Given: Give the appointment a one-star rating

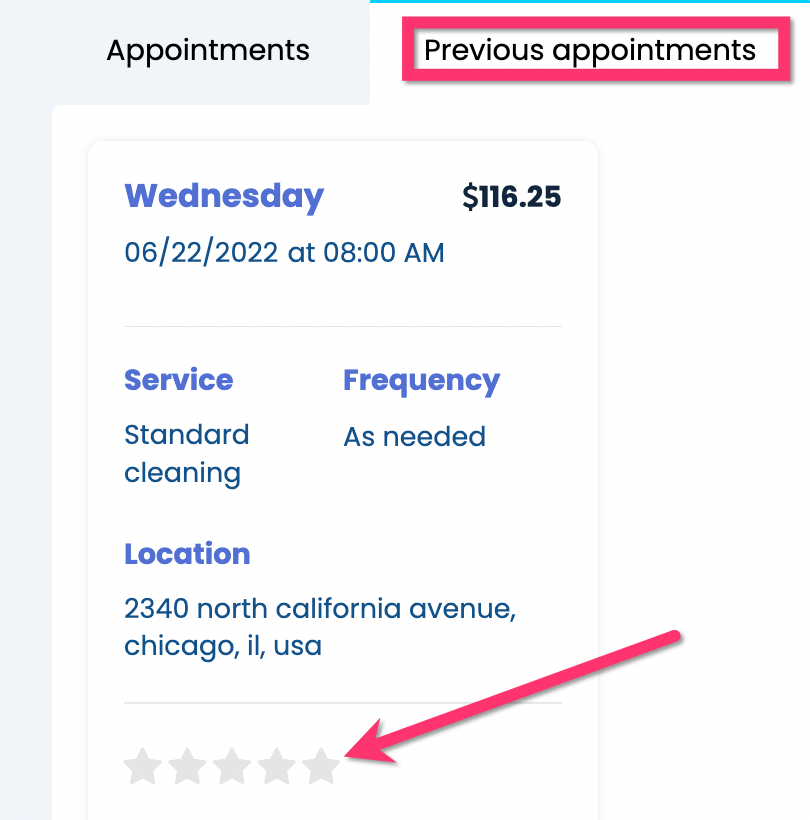Looking at the screenshot, I should pyautogui.click(x=143, y=767).
